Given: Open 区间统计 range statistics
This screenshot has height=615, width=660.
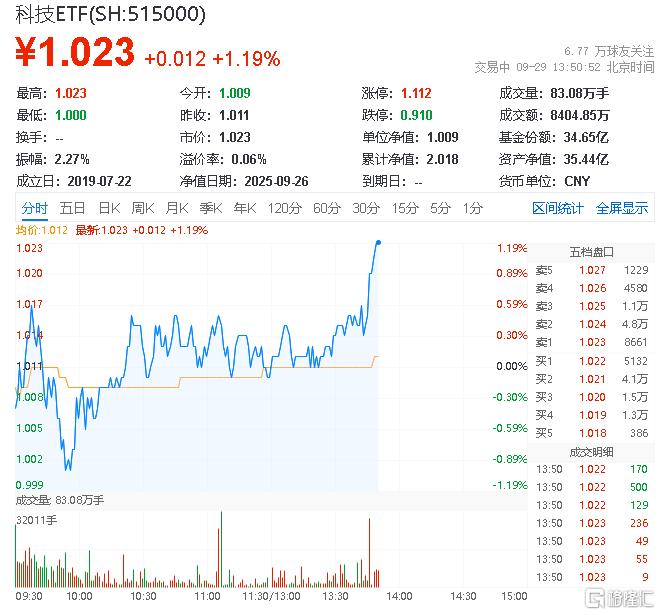Looking at the screenshot, I should pos(557,208).
